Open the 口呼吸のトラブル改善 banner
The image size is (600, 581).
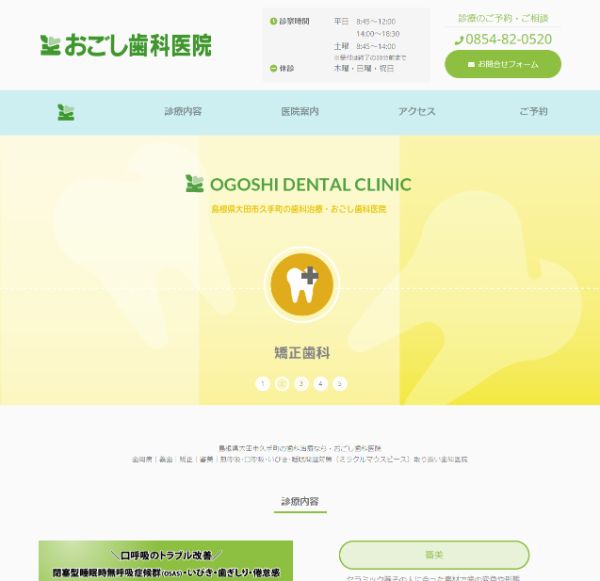tap(166, 562)
